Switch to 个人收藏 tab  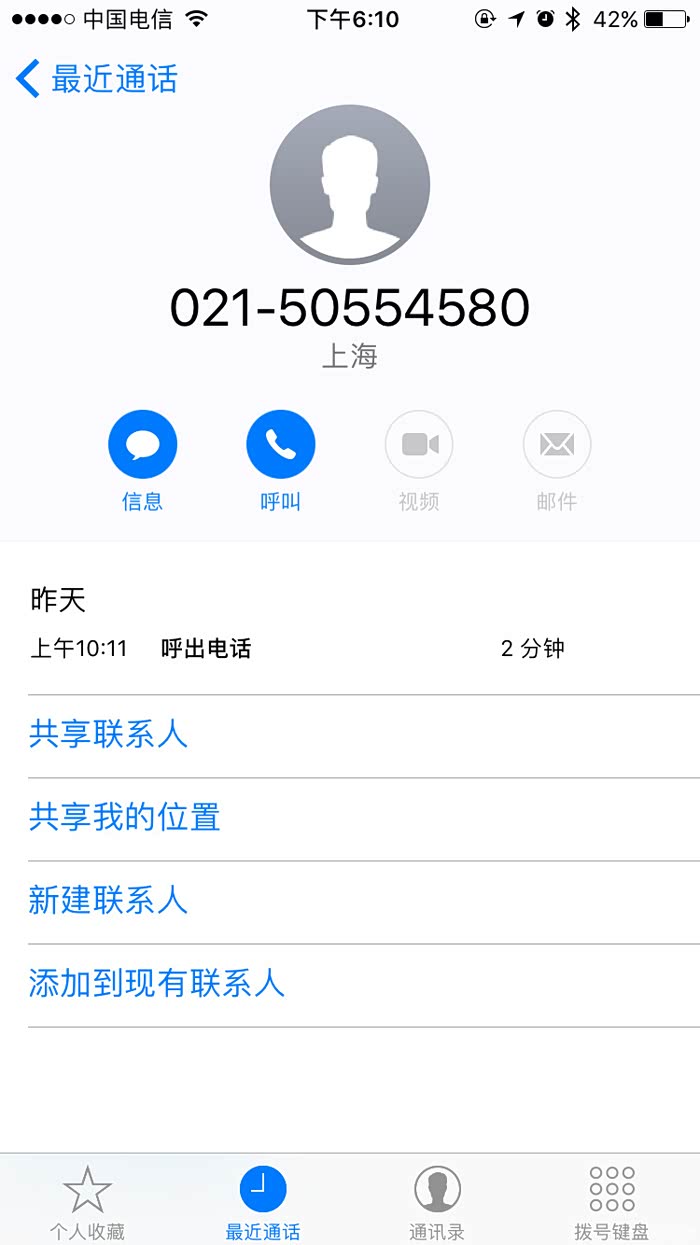point(87,1203)
